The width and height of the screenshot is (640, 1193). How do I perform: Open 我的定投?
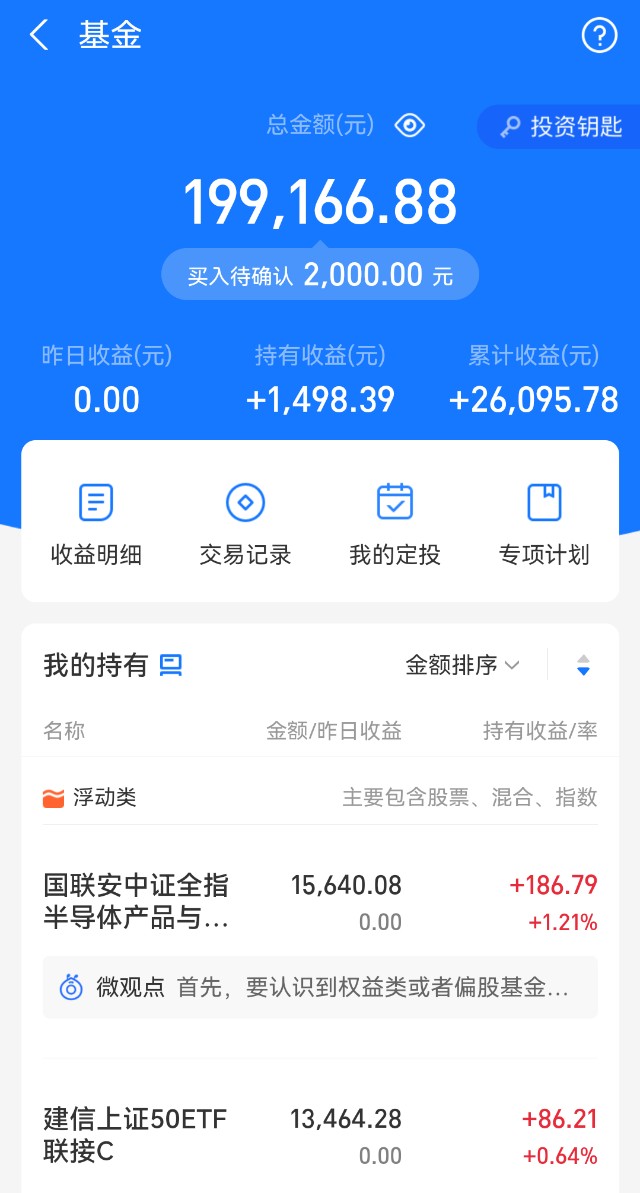click(x=395, y=523)
